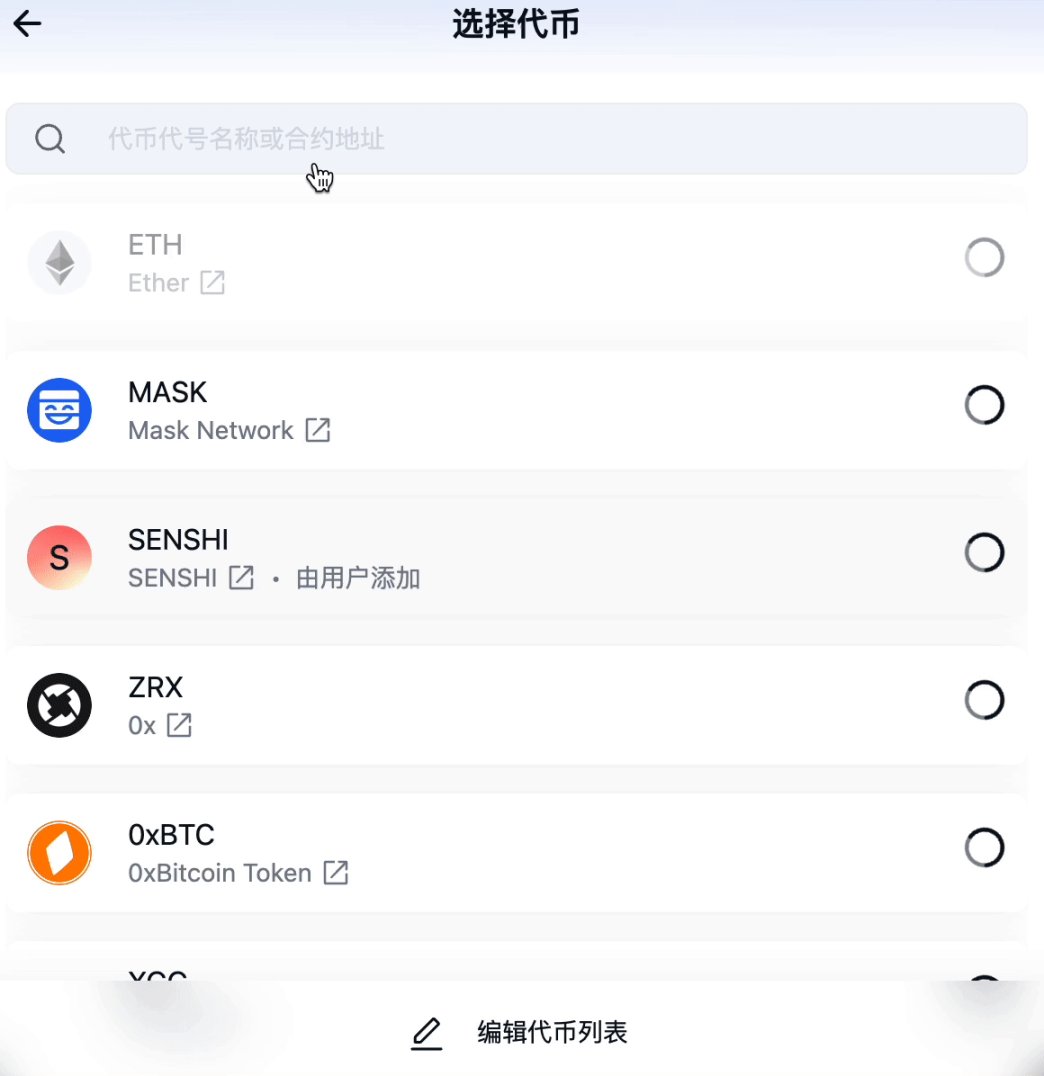Open 0xBitcoin Token external link icon
Viewport: 1044px width, 1076px height.
coord(335,873)
